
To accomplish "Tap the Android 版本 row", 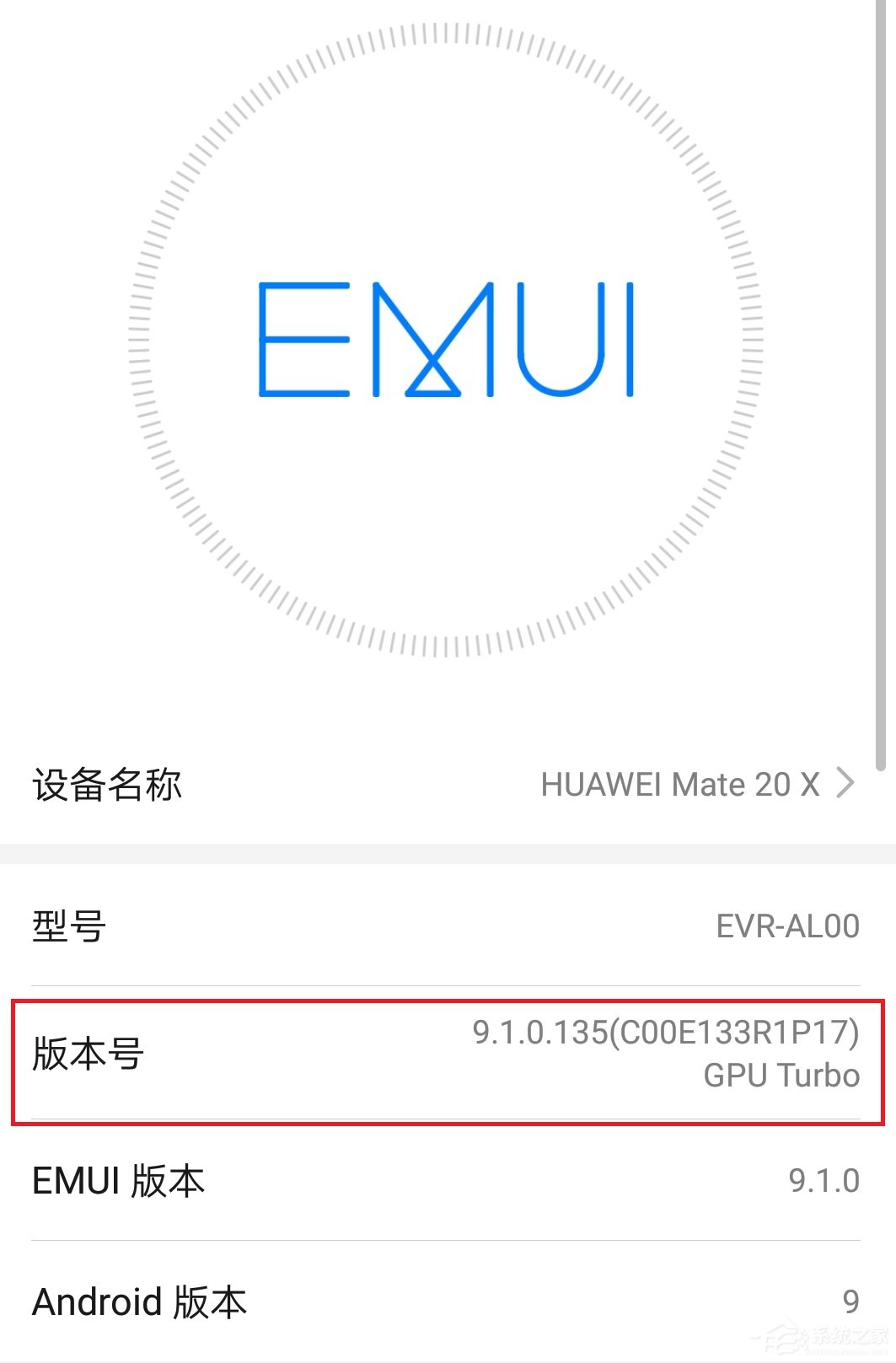I will tap(447, 1301).
